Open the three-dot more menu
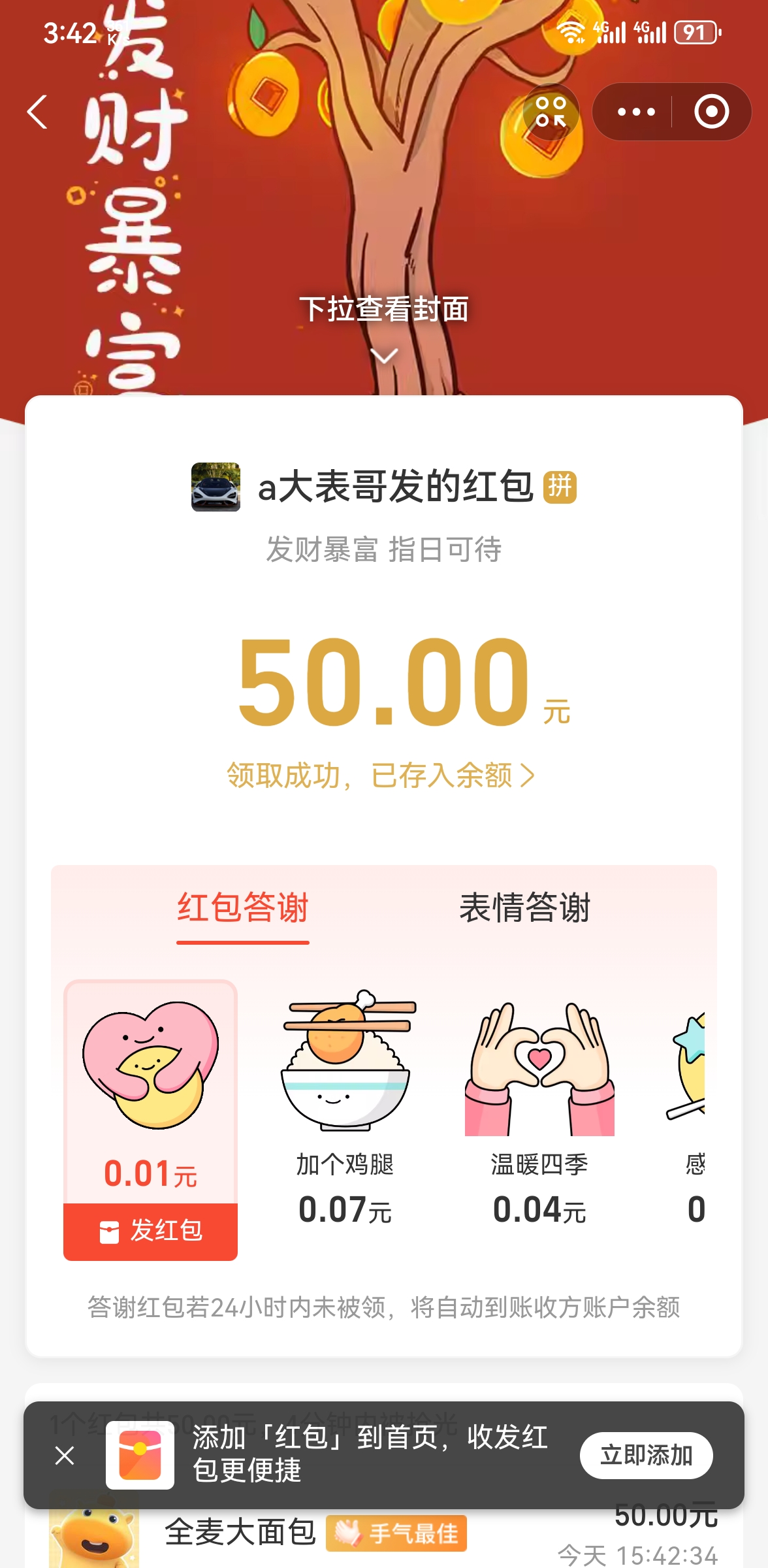The width and height of the screenshot is (768, 1568). (x=636, y=112)
